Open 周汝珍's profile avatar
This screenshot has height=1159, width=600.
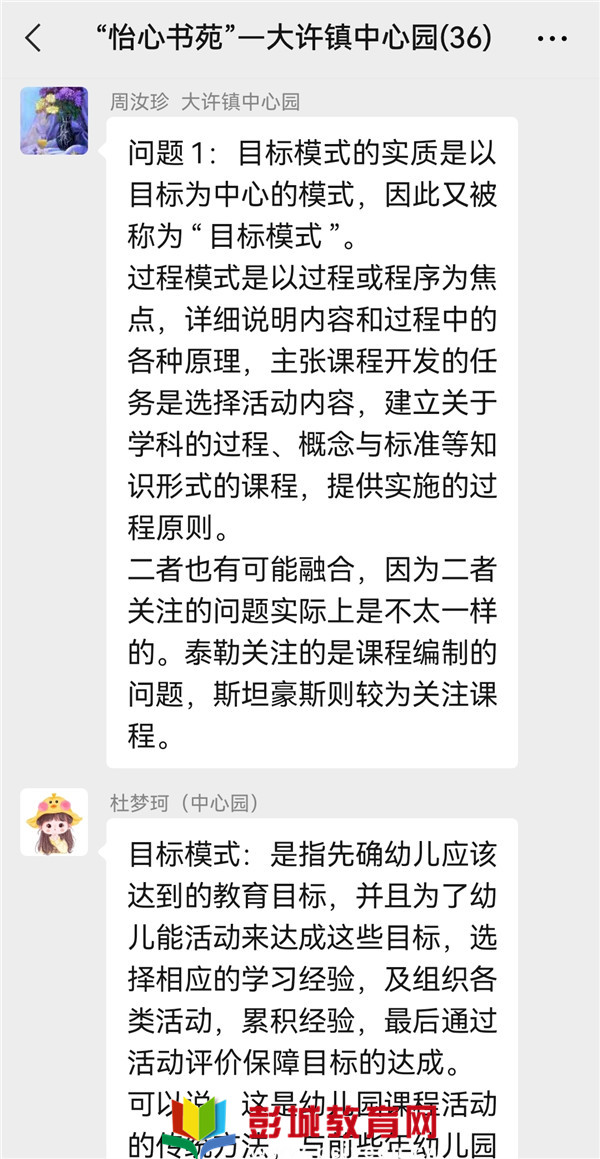(x=54, y=120)
